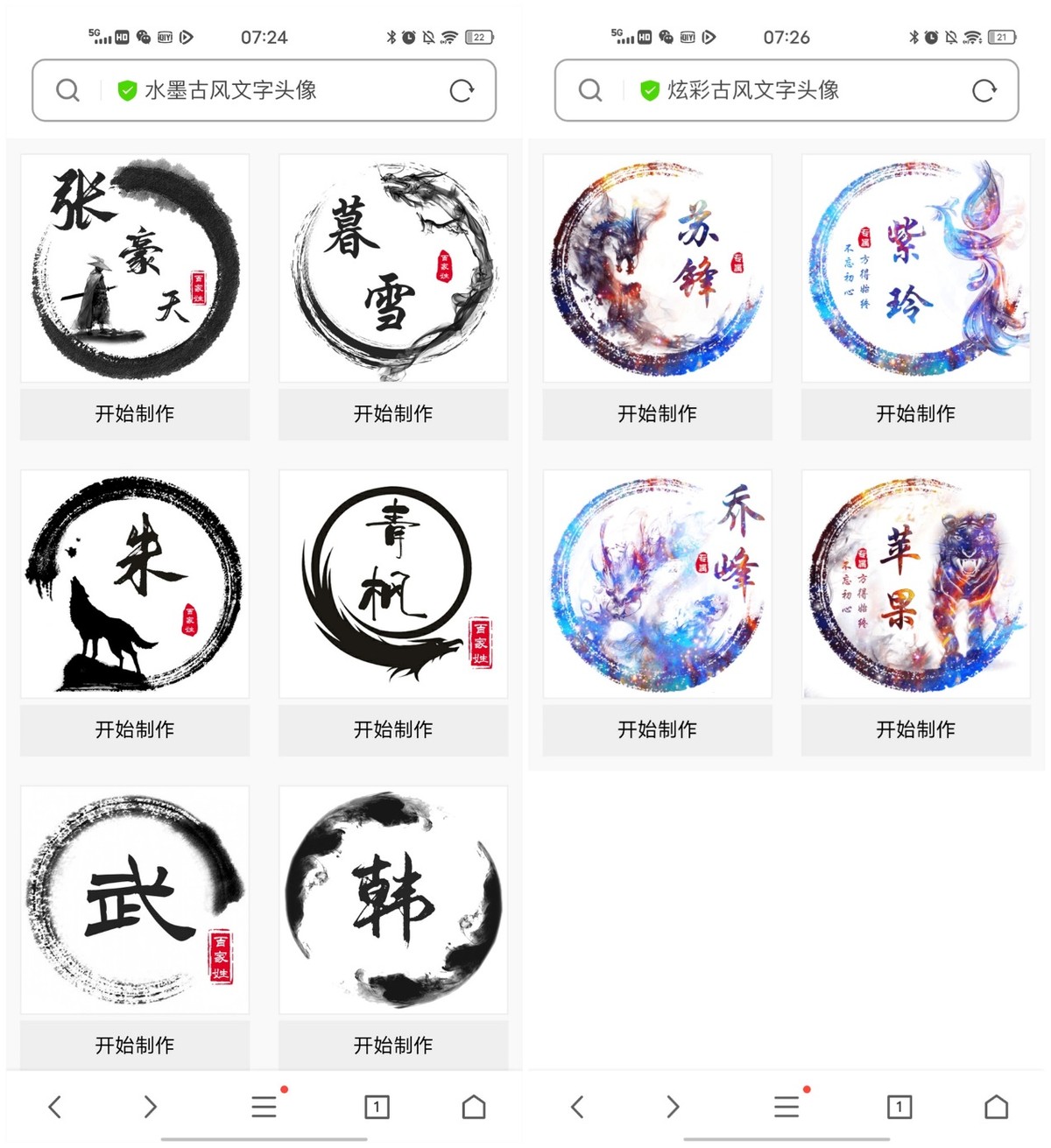Select the 乔峰 dragon colorful avatar thumbnail
Viewport: 1051px width, 1148px height.
pos(656,582)
